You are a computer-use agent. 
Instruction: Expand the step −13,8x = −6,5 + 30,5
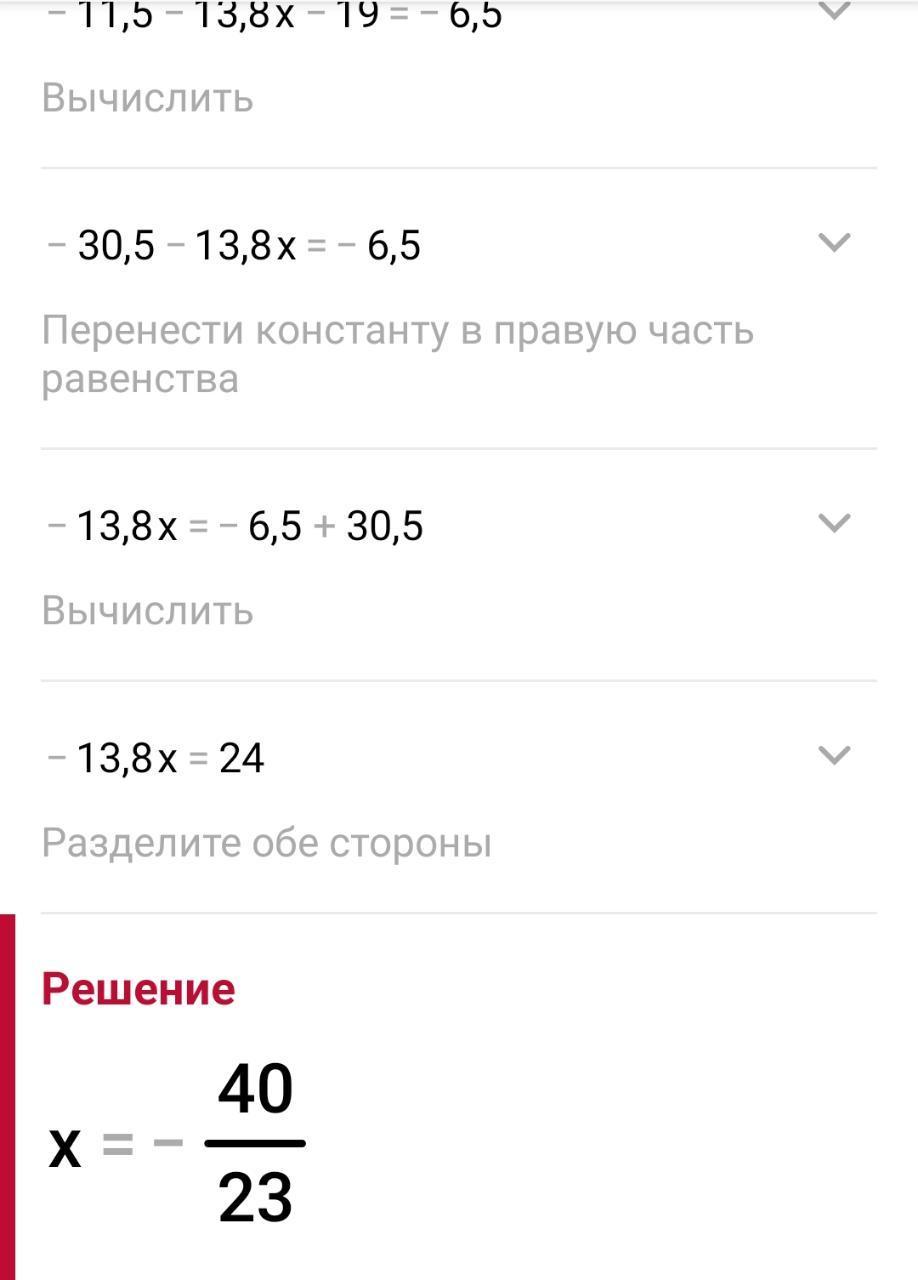click(x=834, y=523)
